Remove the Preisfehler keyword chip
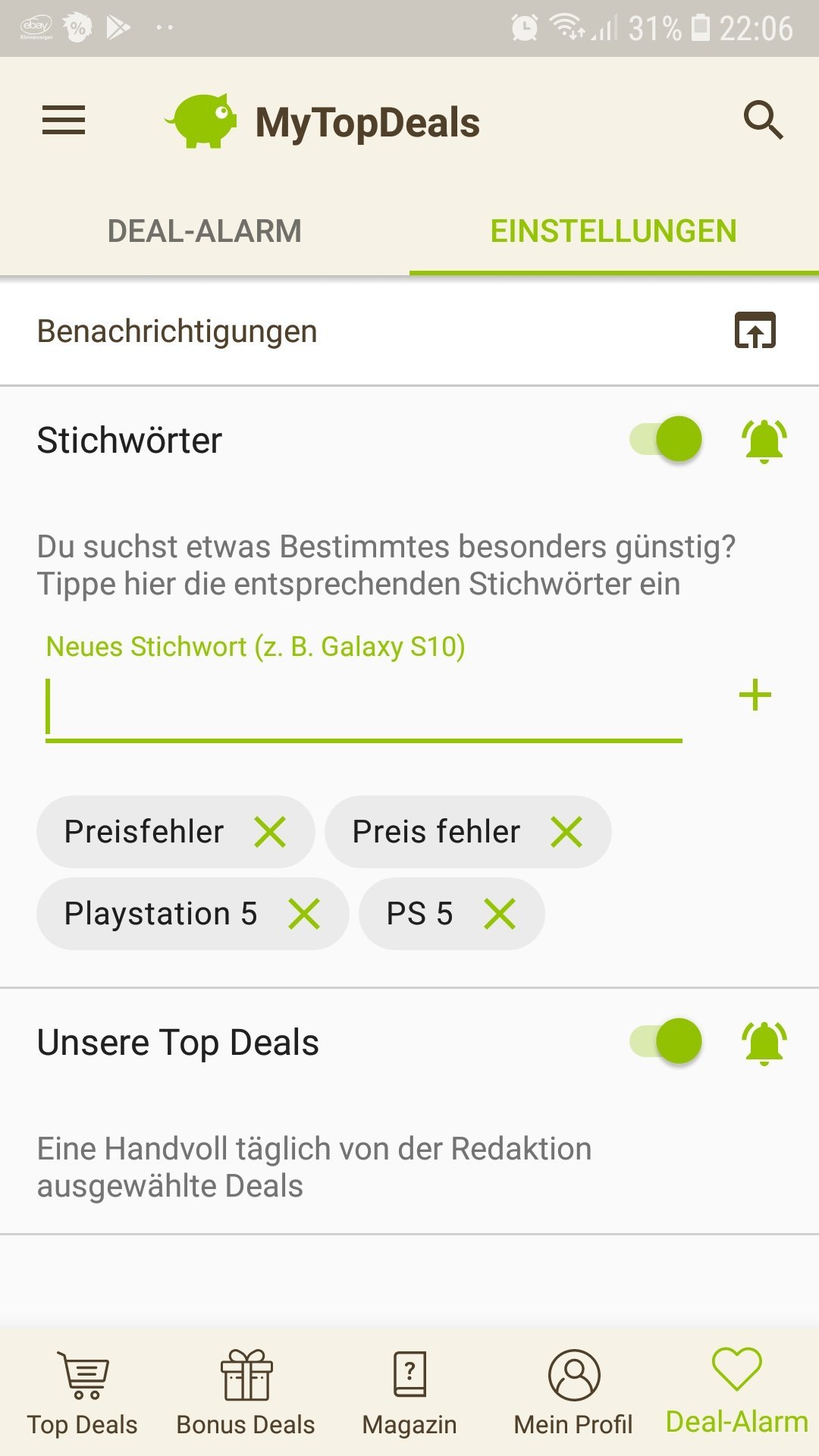819x1456 pixels. (x=270, y=832)
